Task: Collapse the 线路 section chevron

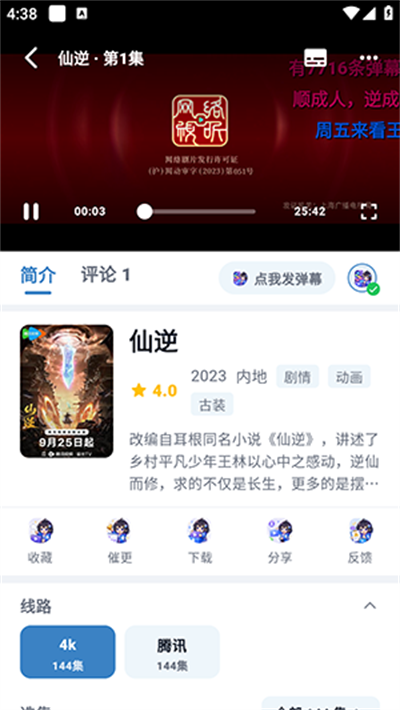Action: coord(370,605)
